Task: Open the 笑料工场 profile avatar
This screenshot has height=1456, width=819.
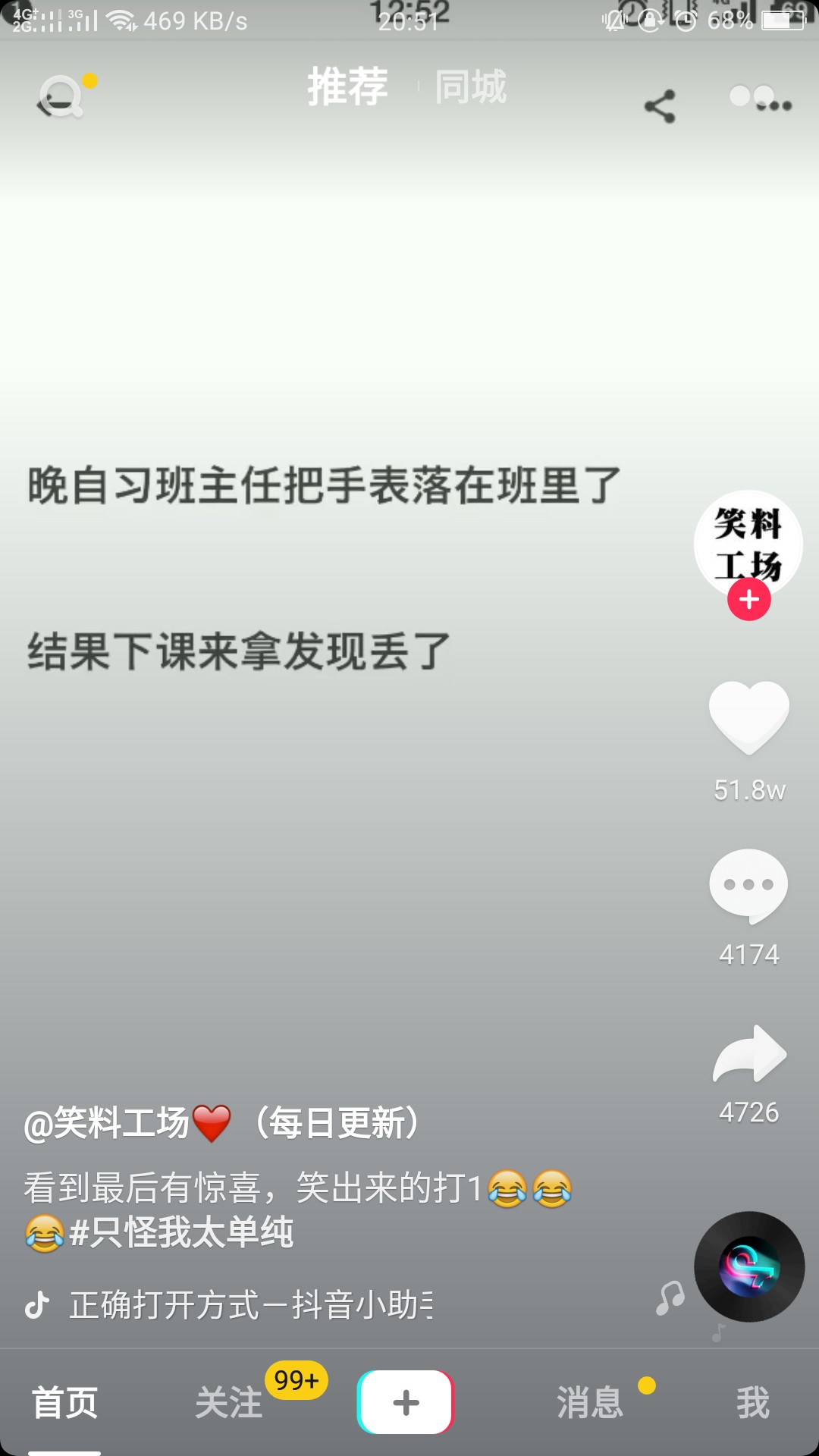Action: pos(748,541)
